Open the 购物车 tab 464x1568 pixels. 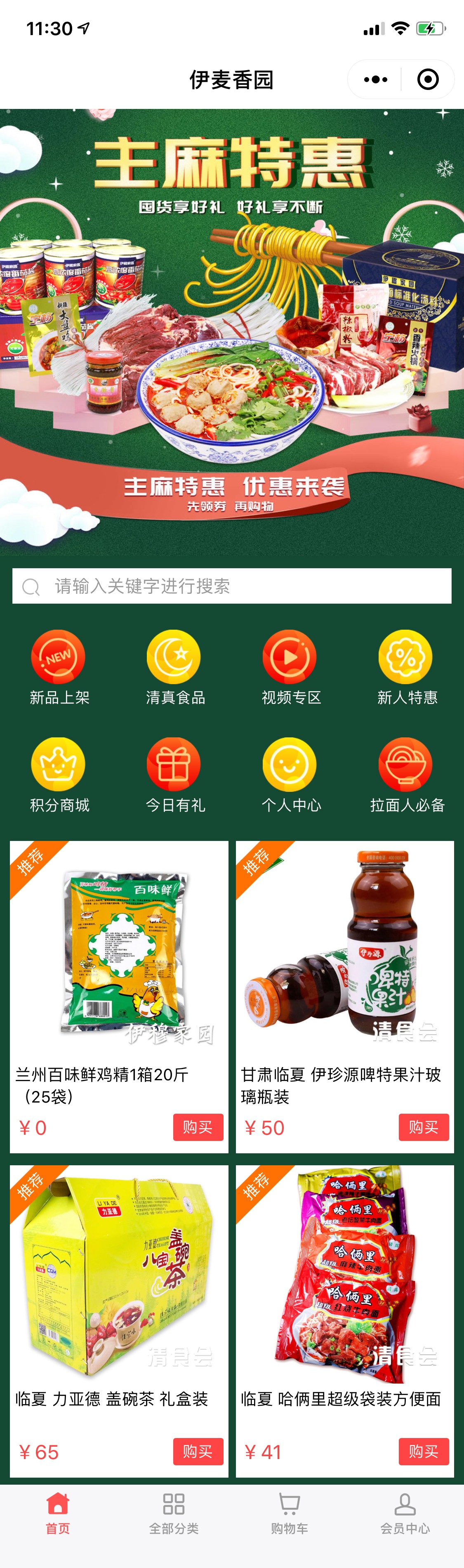290,1513
